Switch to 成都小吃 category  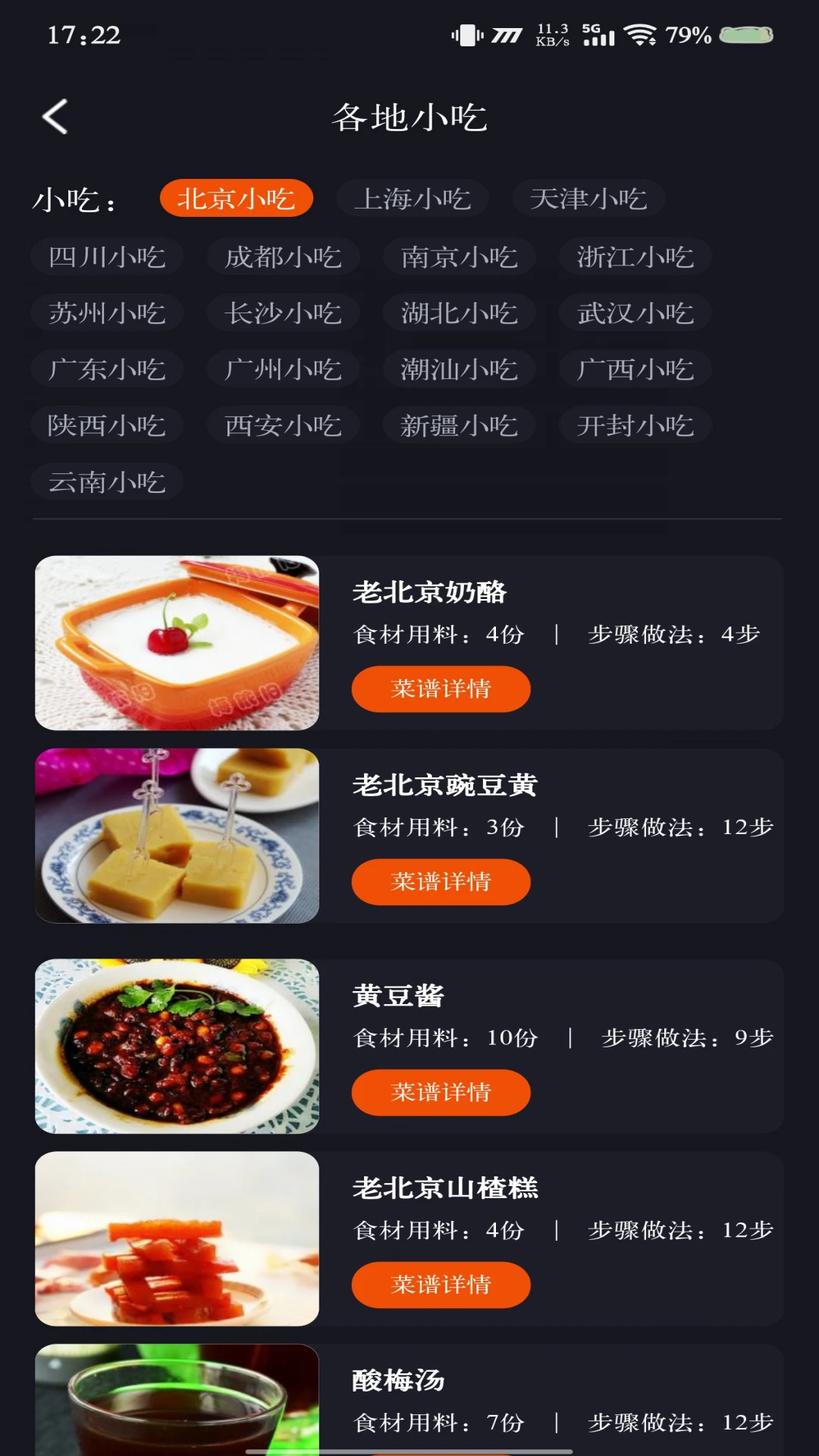(282, 257)
